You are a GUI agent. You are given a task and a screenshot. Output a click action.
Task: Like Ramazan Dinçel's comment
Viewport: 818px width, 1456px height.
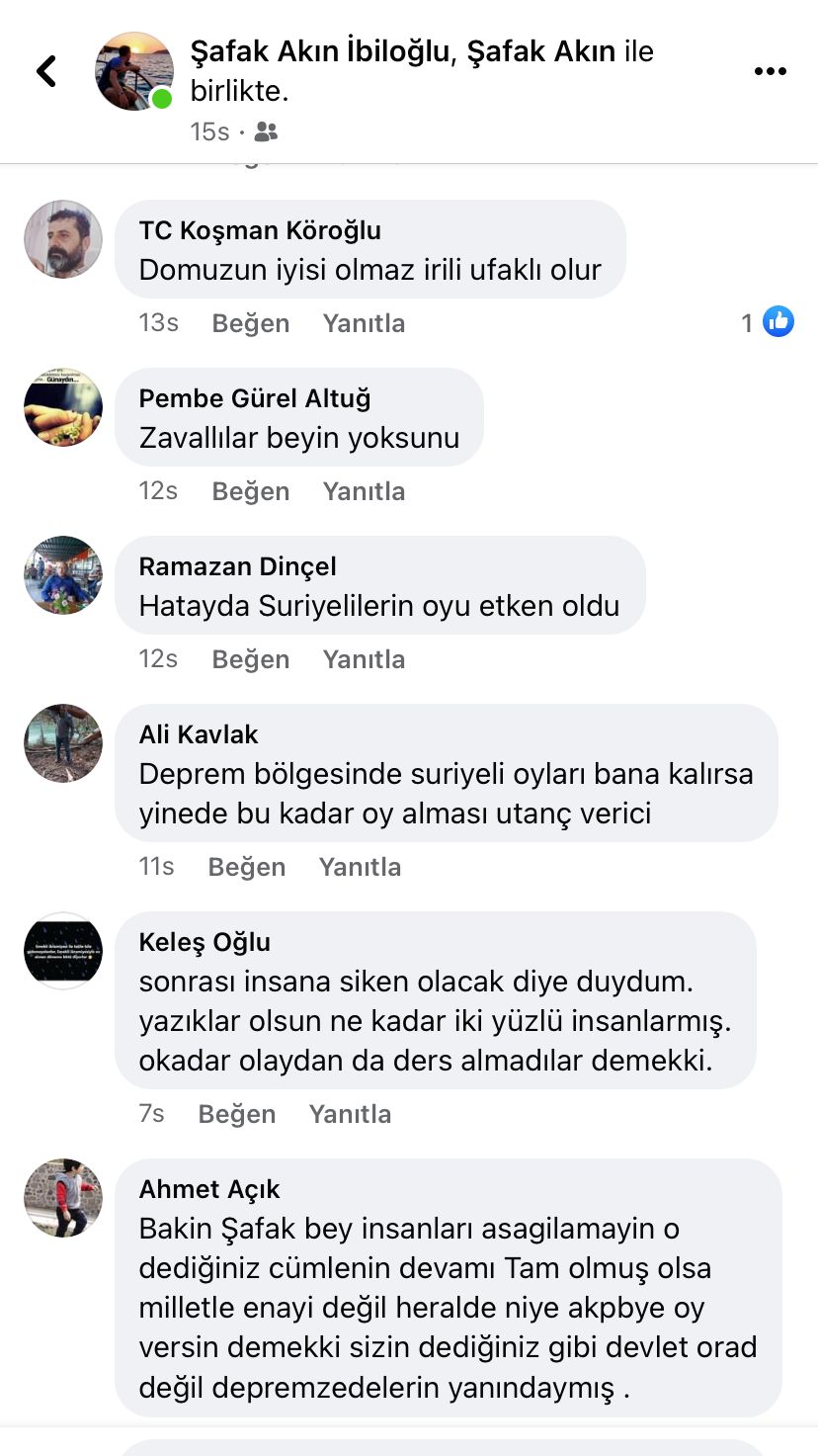coord(250,659)
